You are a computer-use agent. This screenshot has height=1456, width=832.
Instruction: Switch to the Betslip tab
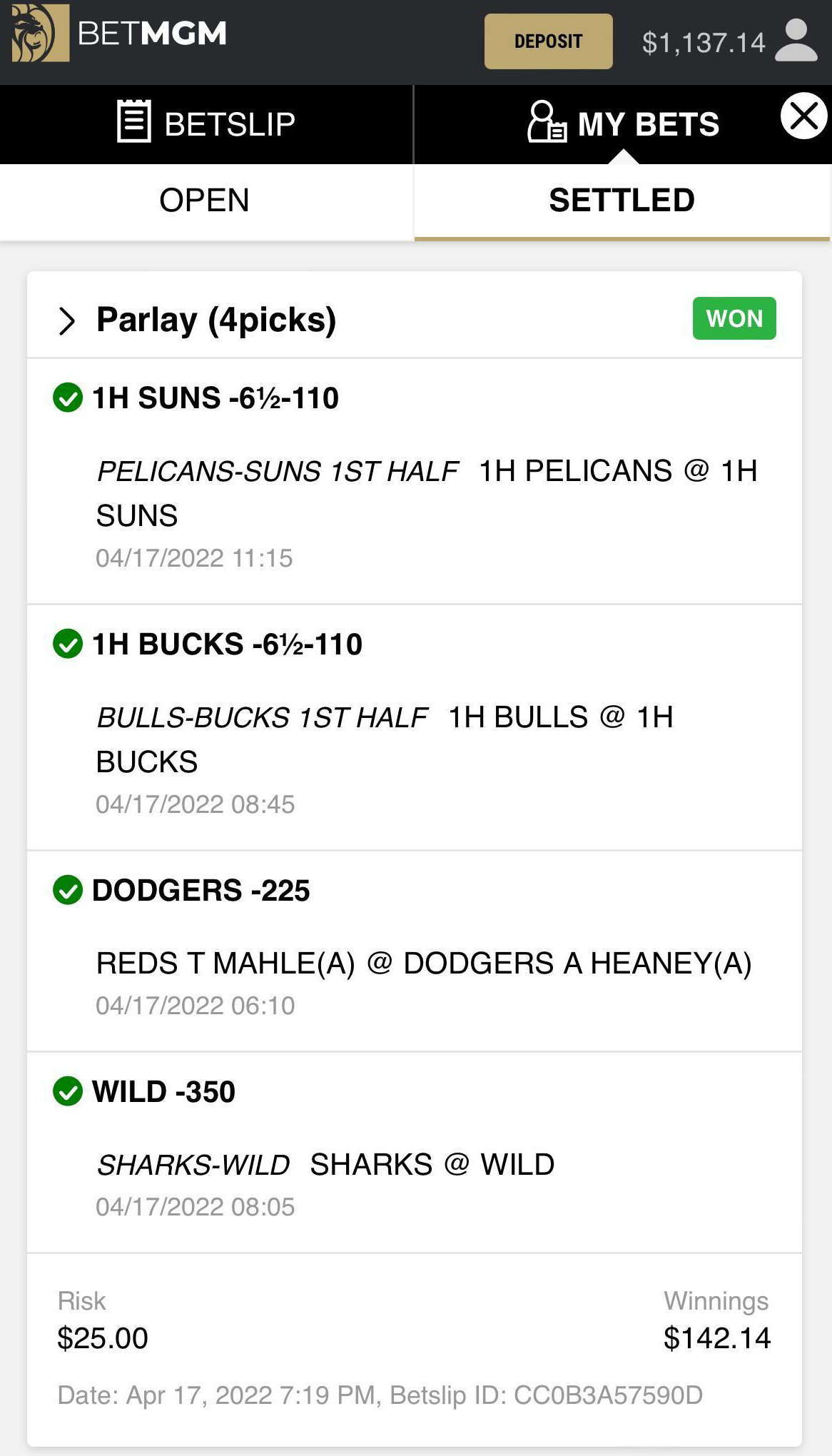pos(206,124)
